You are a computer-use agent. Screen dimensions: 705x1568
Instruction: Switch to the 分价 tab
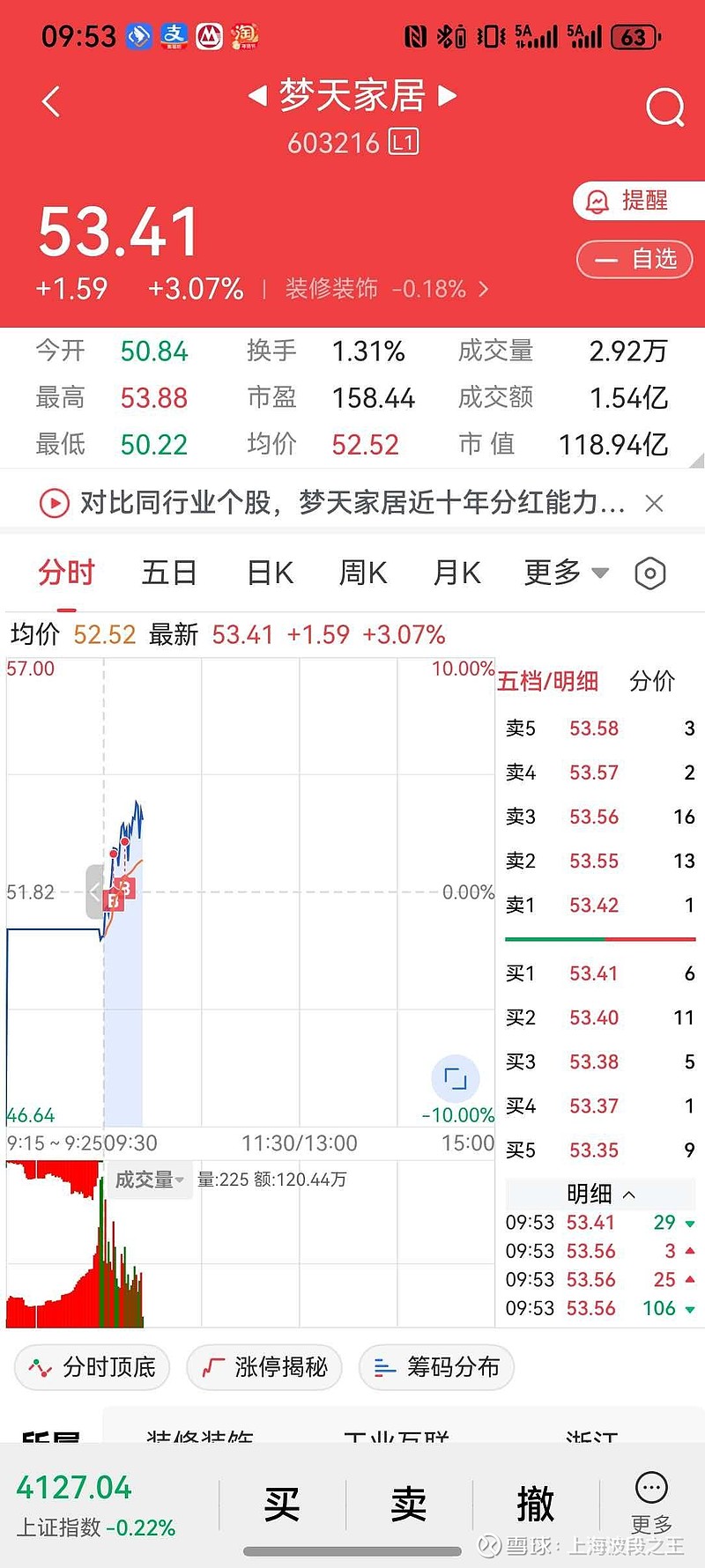[652, 681]
